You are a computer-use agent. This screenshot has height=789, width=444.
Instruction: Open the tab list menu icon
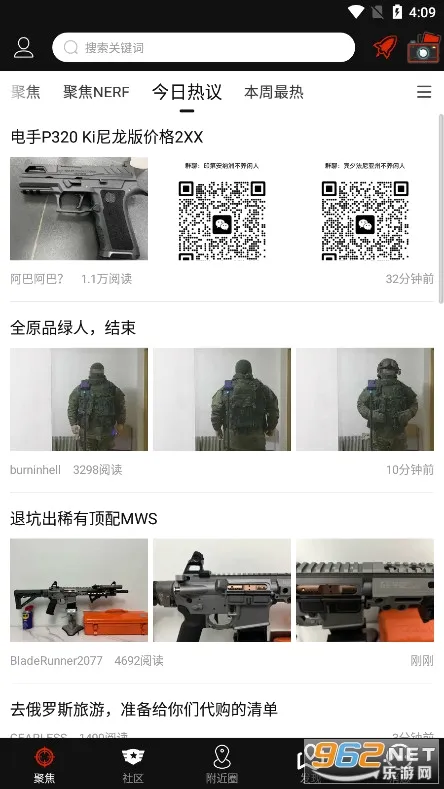(424, 92)
